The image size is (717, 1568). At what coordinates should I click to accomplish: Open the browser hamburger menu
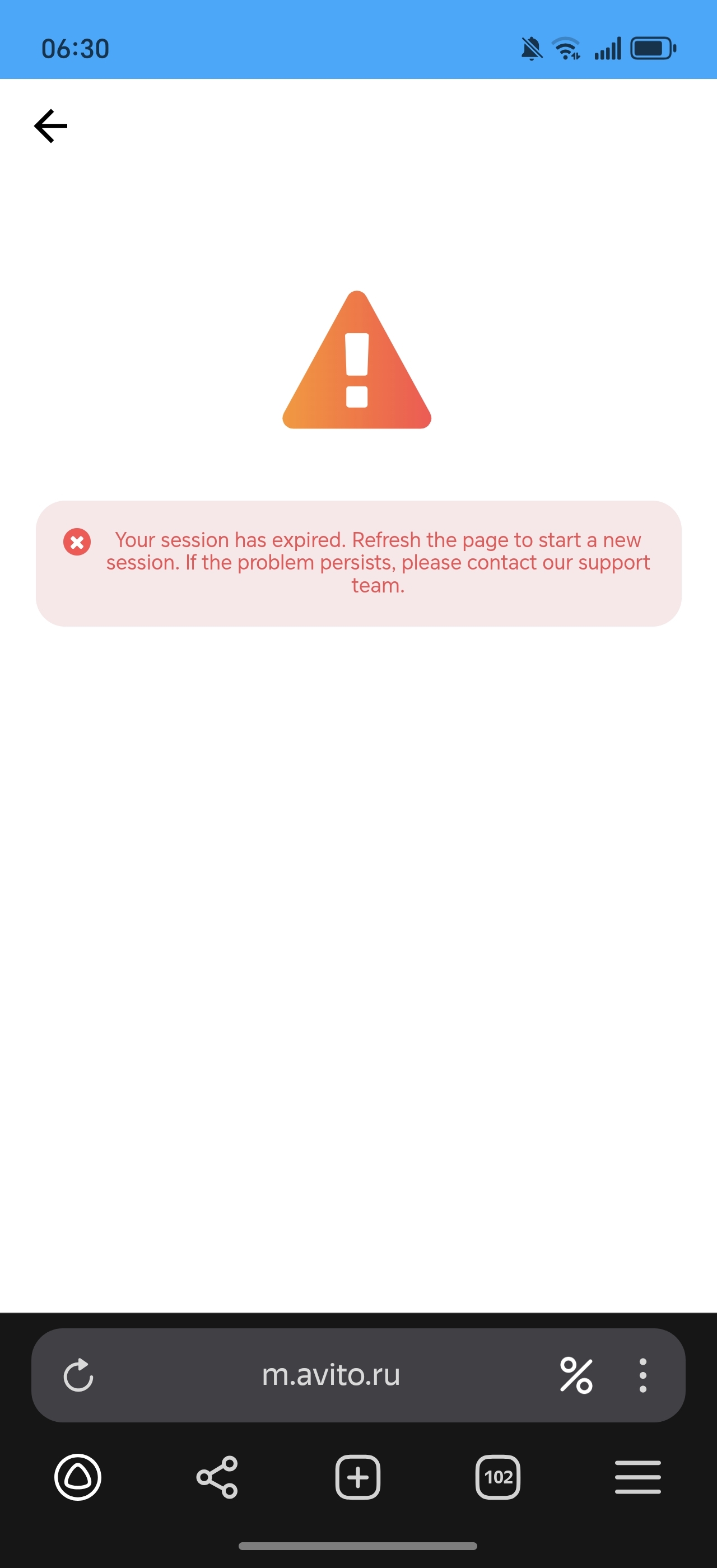pyautogui.click(x=637, y=1477)
